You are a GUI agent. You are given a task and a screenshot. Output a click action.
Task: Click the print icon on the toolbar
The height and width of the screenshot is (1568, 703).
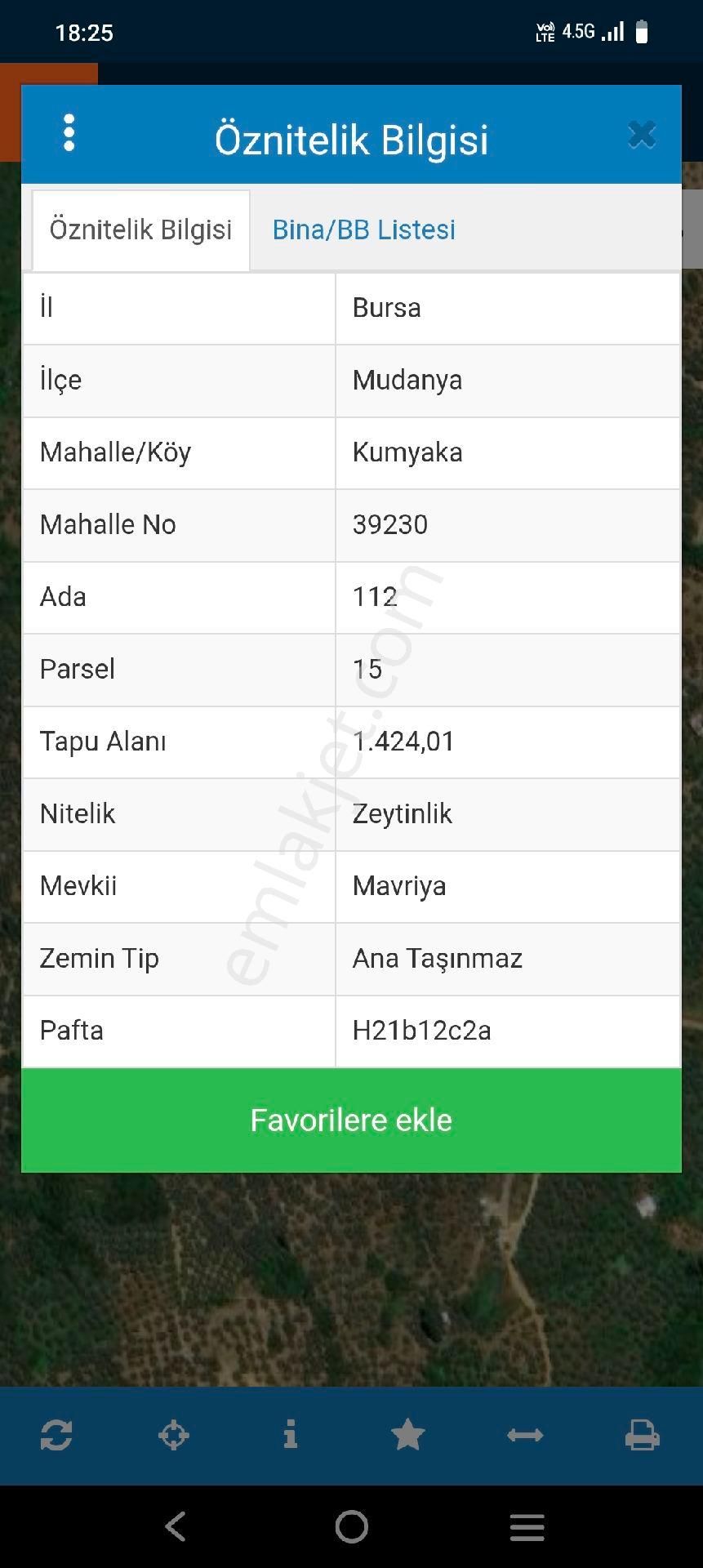[x=643, y=1435]
